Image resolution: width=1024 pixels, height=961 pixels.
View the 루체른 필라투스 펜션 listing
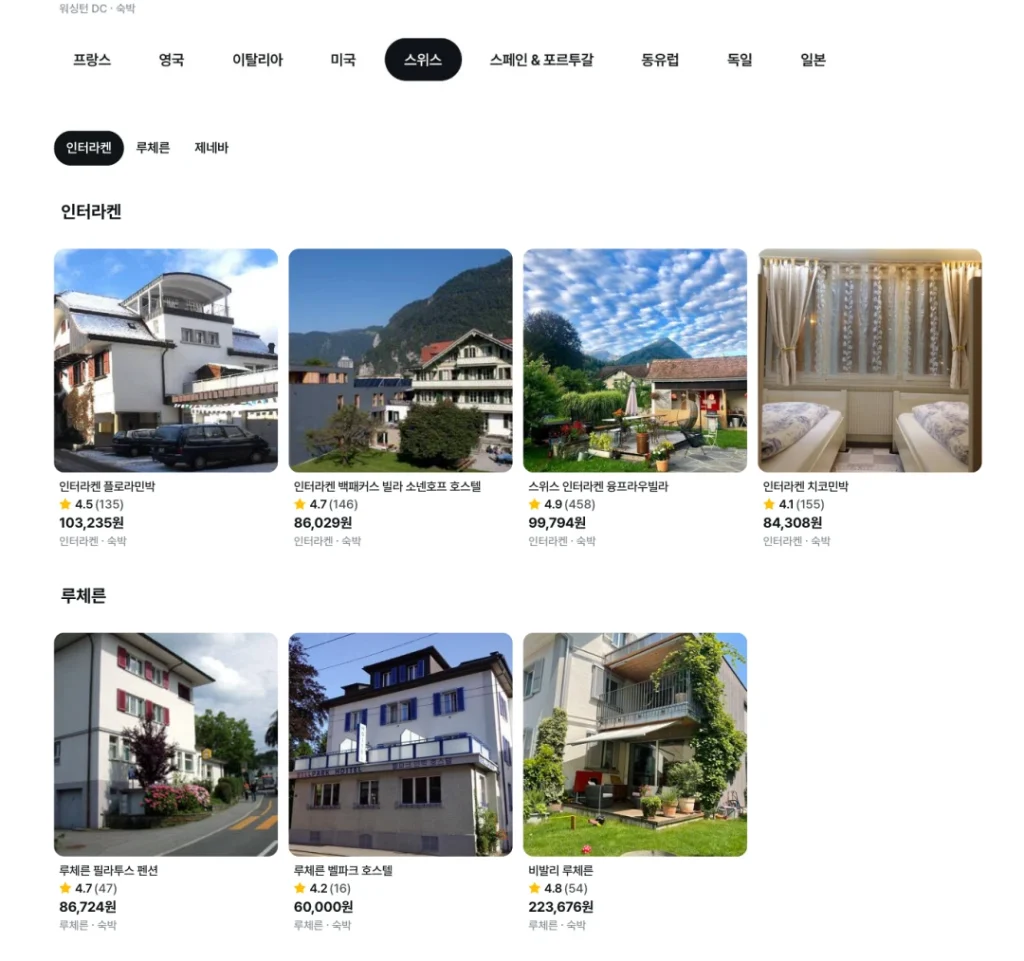(x=166, y=744)
